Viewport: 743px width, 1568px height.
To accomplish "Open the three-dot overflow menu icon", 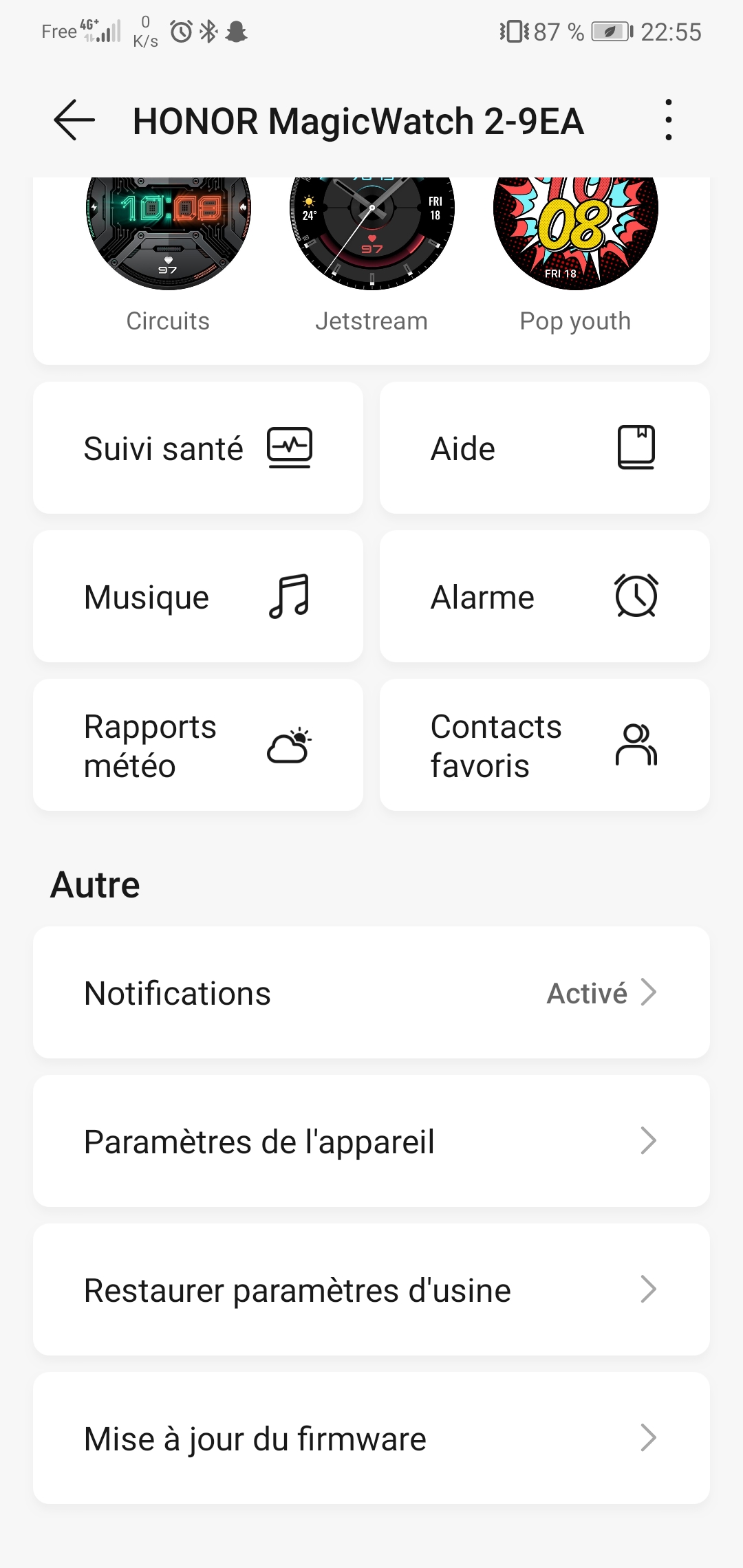I will [669, 120].
